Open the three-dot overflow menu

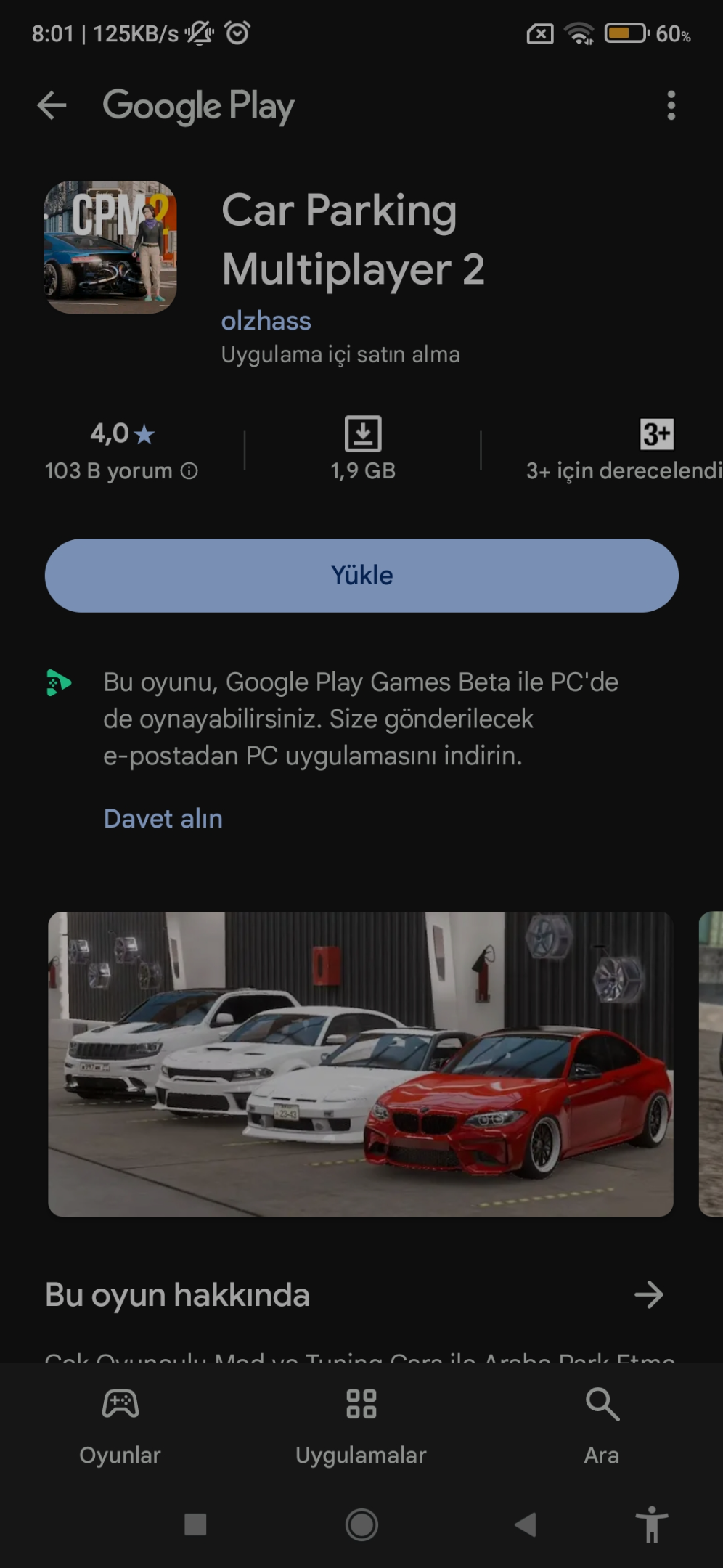click(671, 106)
